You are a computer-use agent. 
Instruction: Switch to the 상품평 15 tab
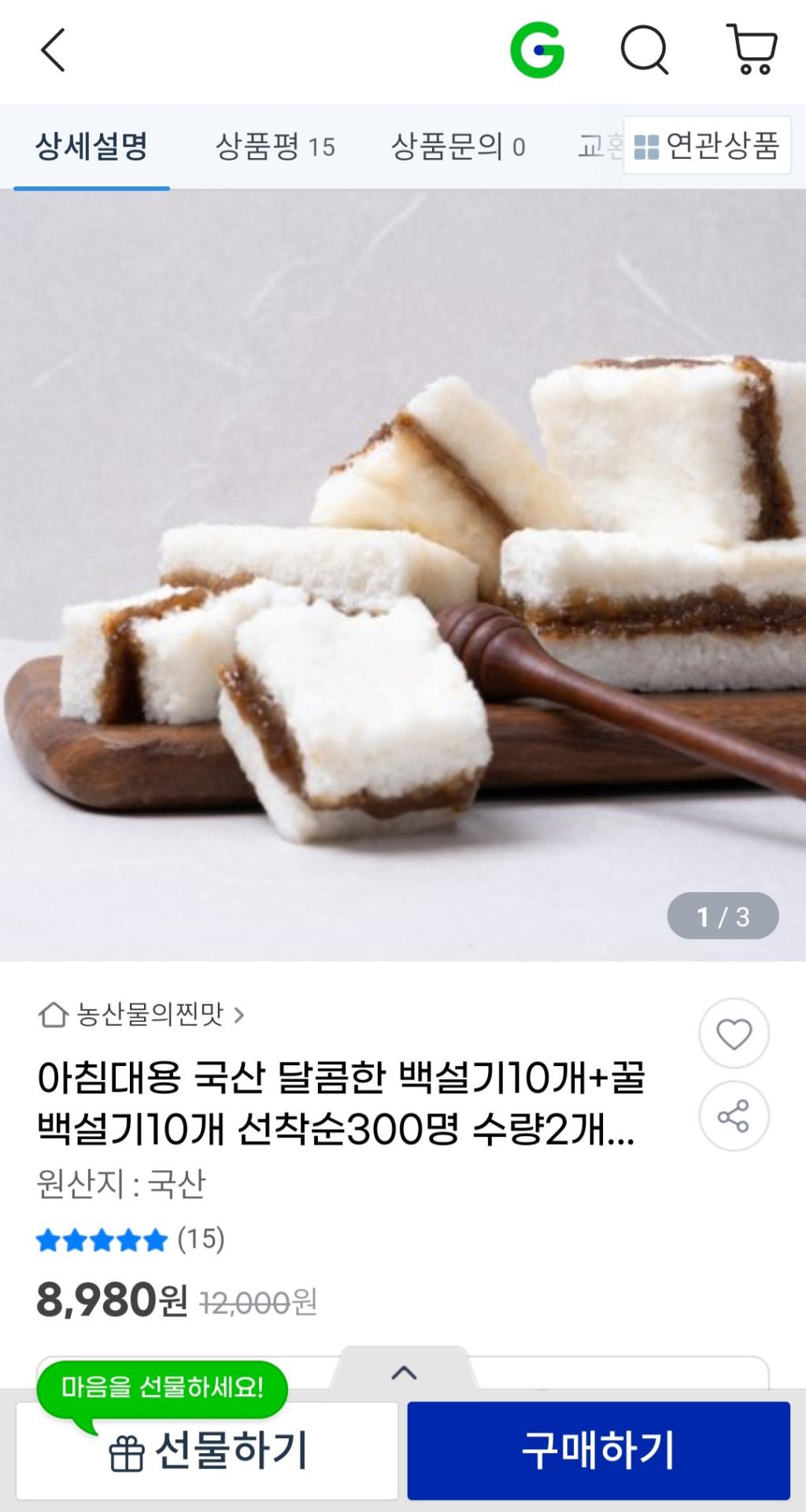[x=275, y=146]
